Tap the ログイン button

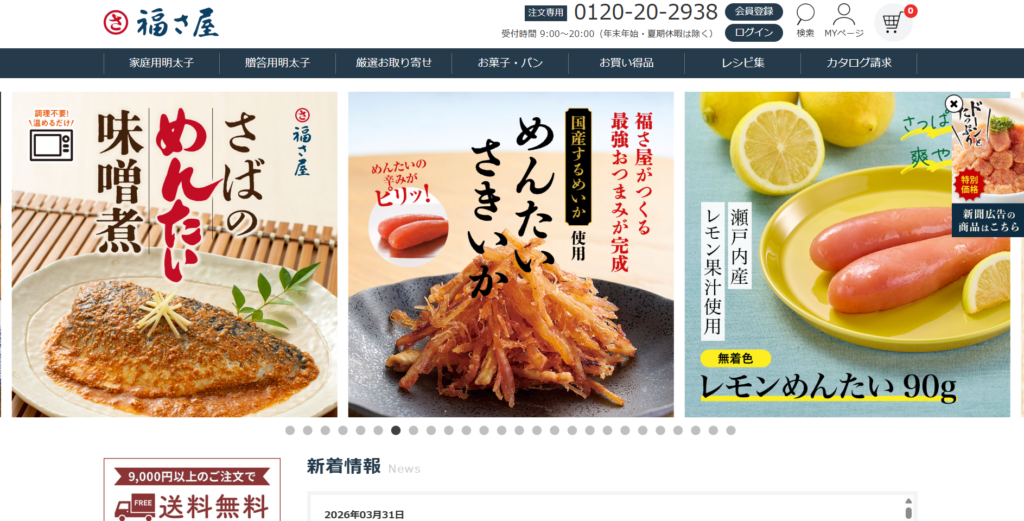tap(753, 33)
